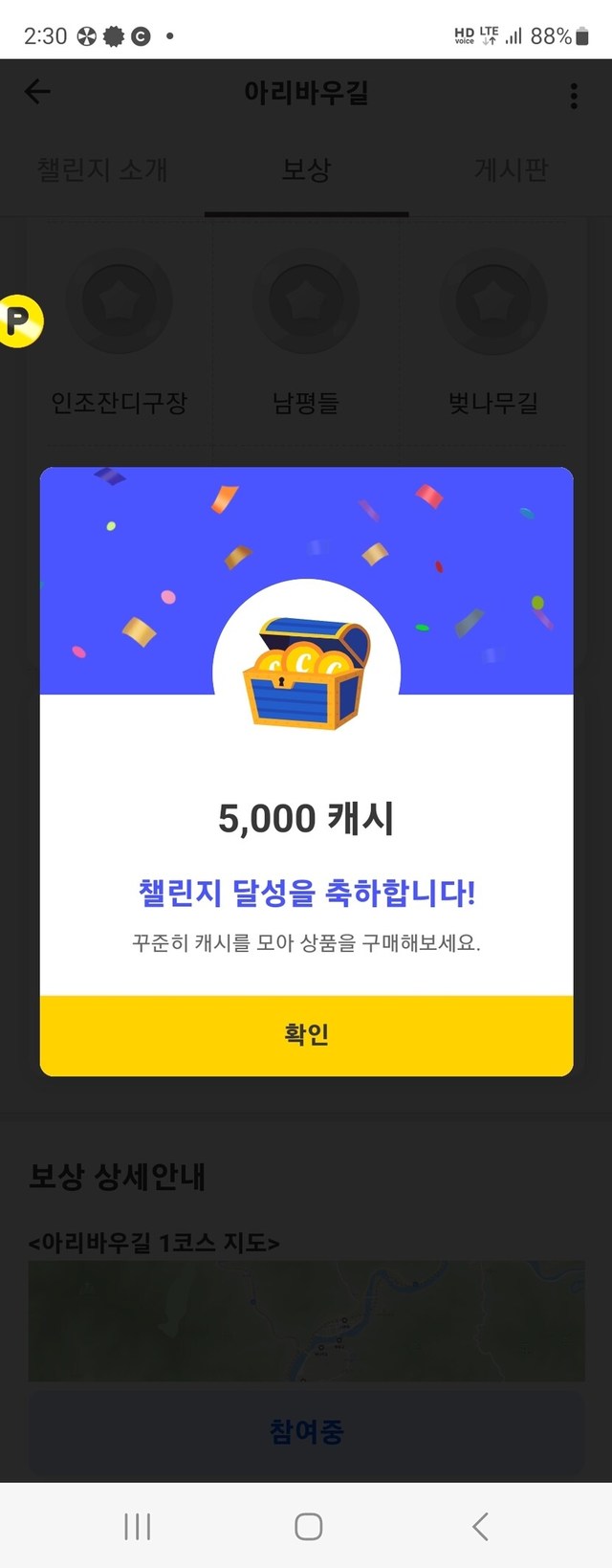Confirm the 5,000 캐시 reward with 확인
This screenshot has width=612, height=1568.
click(x=306, y=1035)
